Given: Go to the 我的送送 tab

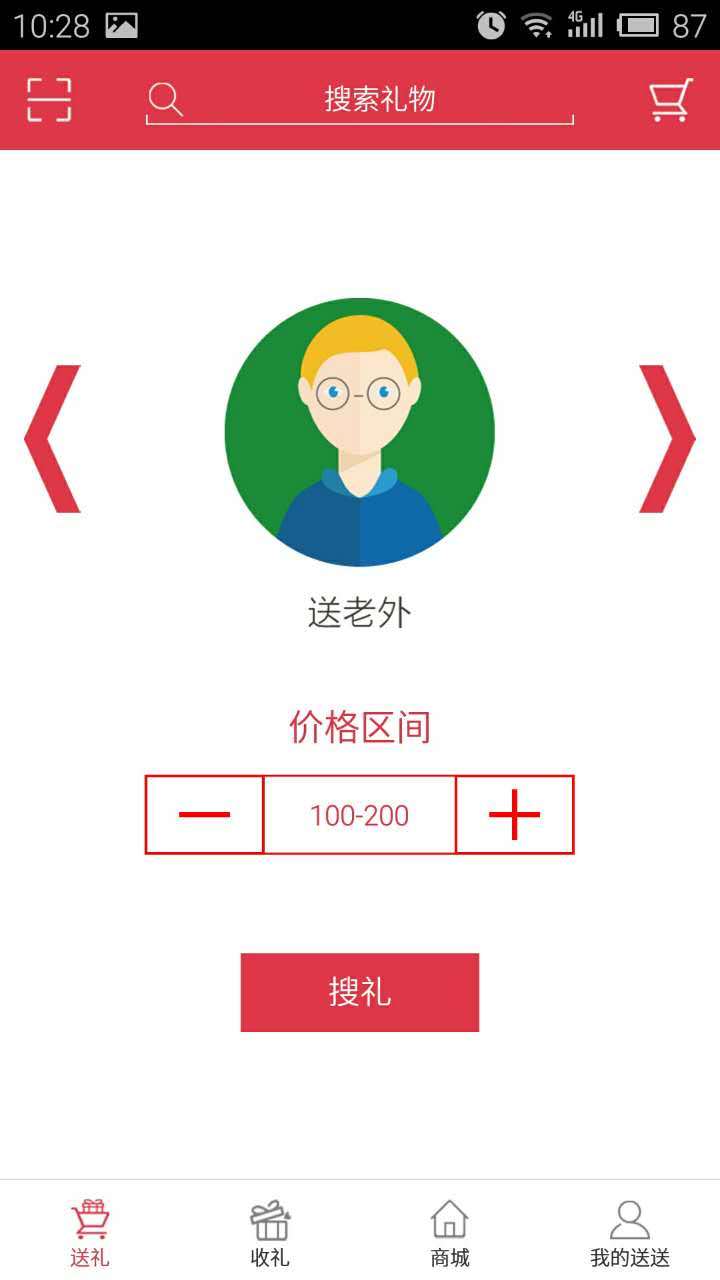Looking at the screenshot, I should coord(630,1233).
